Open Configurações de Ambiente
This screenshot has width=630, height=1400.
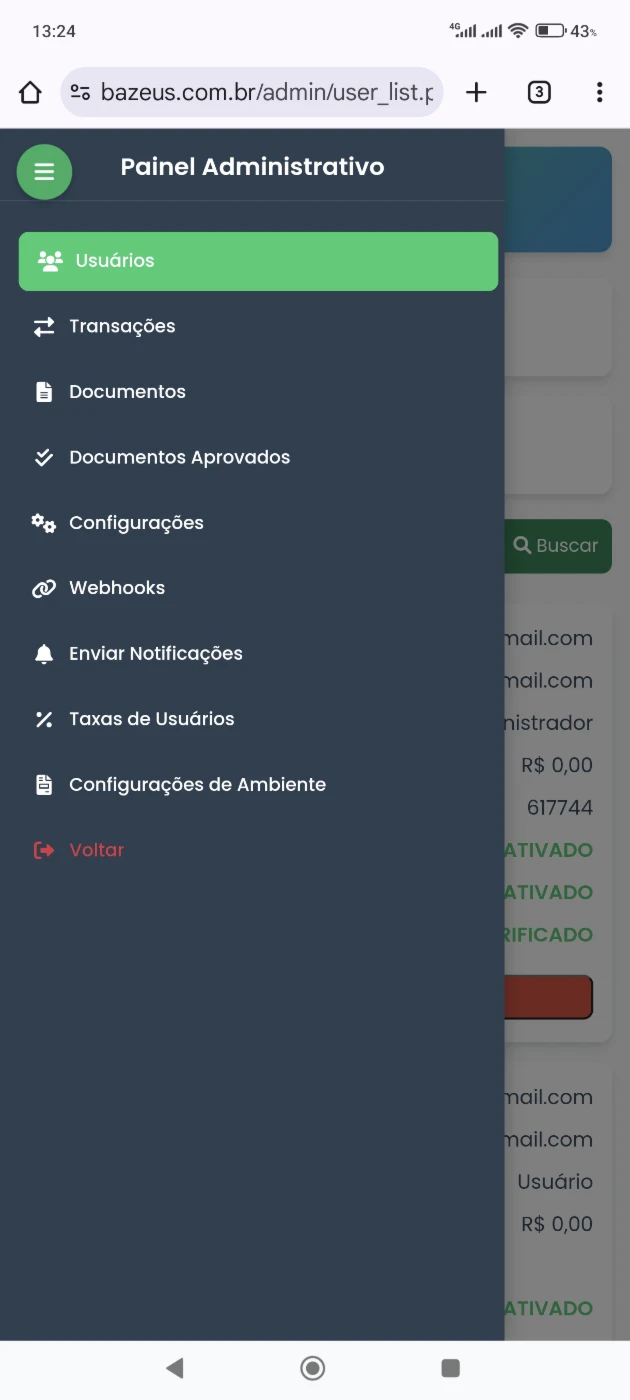258,785
